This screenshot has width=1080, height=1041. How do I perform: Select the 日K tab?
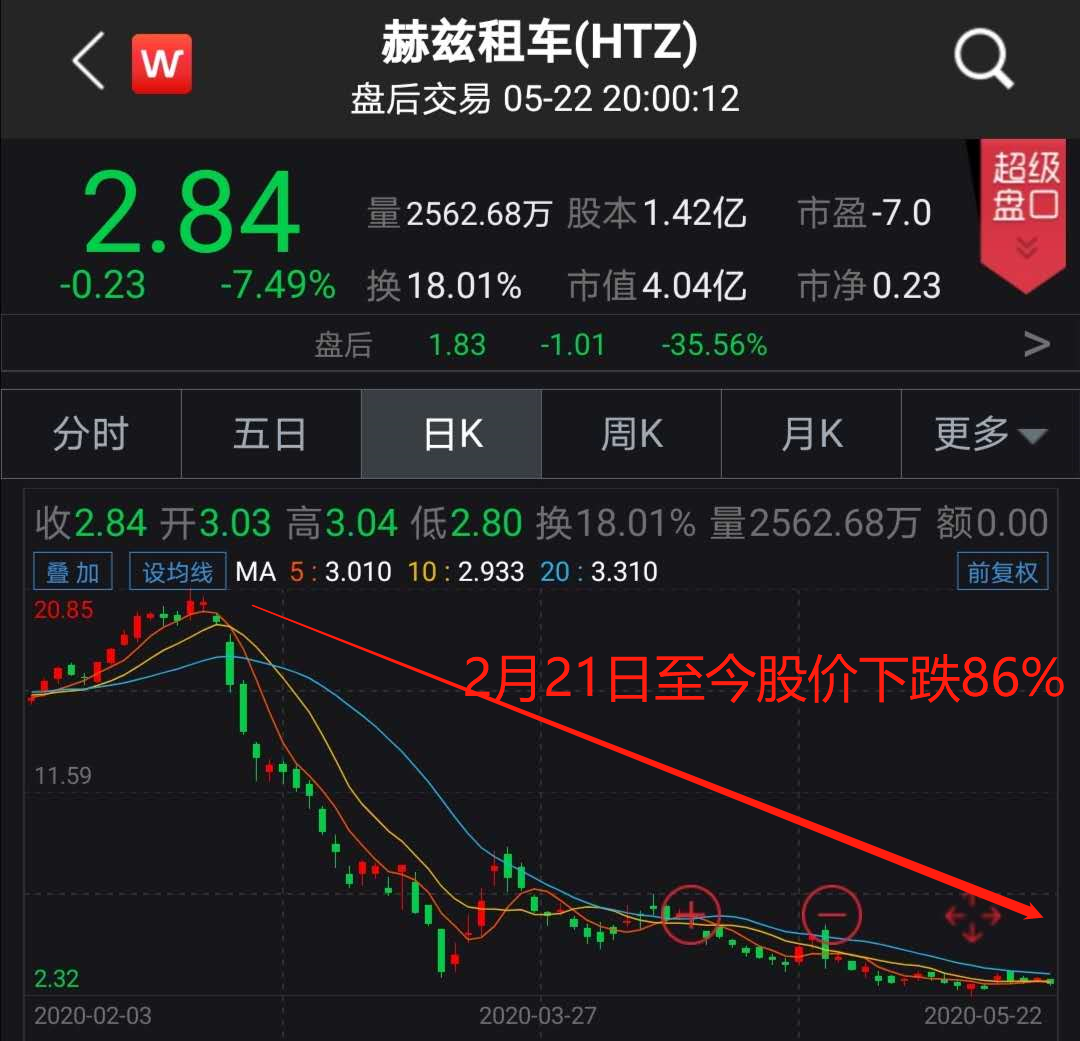point(452,434)
